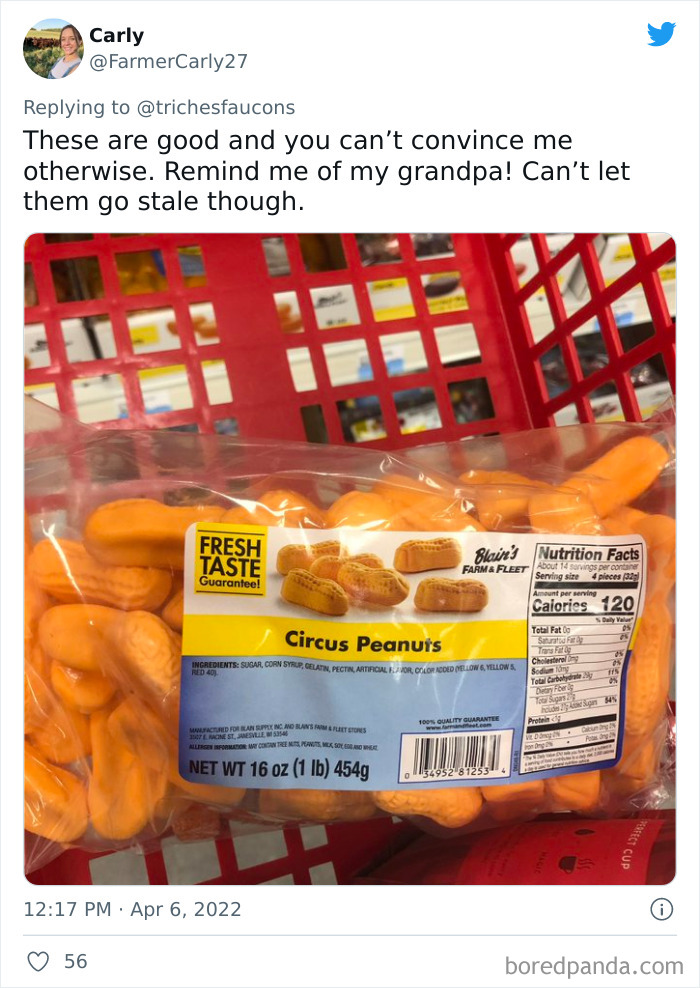Open the @FarmerCarly27 profile handle
The image size is (700, 988).
[168, 62]
